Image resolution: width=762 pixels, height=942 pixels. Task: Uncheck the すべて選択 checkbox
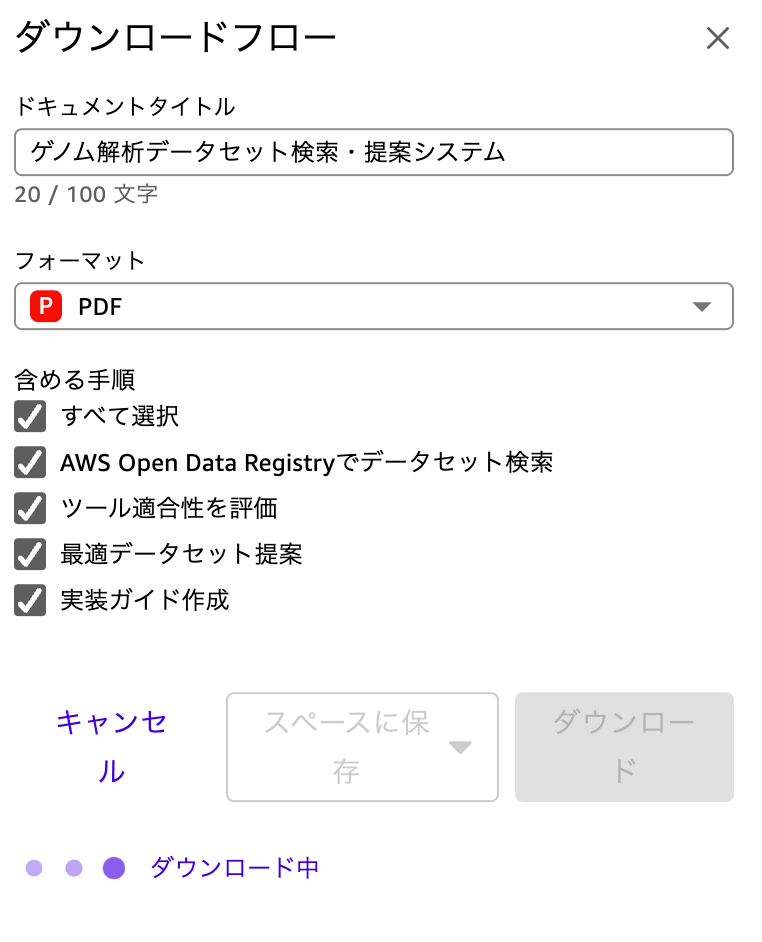[x=30, y=416]
